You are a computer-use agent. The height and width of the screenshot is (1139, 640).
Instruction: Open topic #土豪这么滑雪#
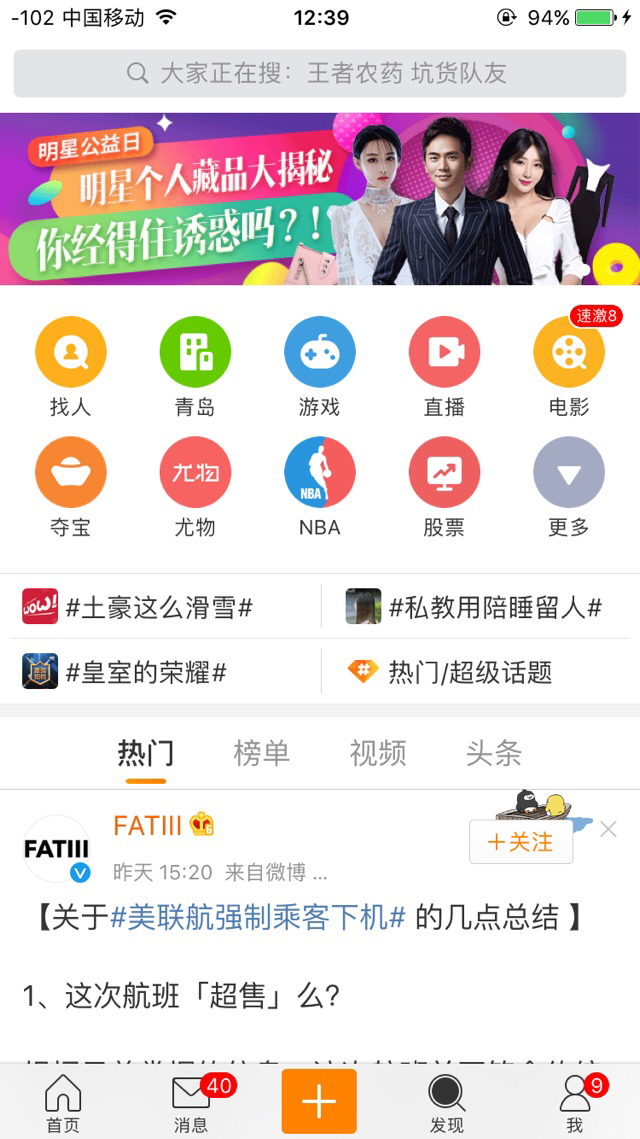pyautogui.click(x=158, y=607)
